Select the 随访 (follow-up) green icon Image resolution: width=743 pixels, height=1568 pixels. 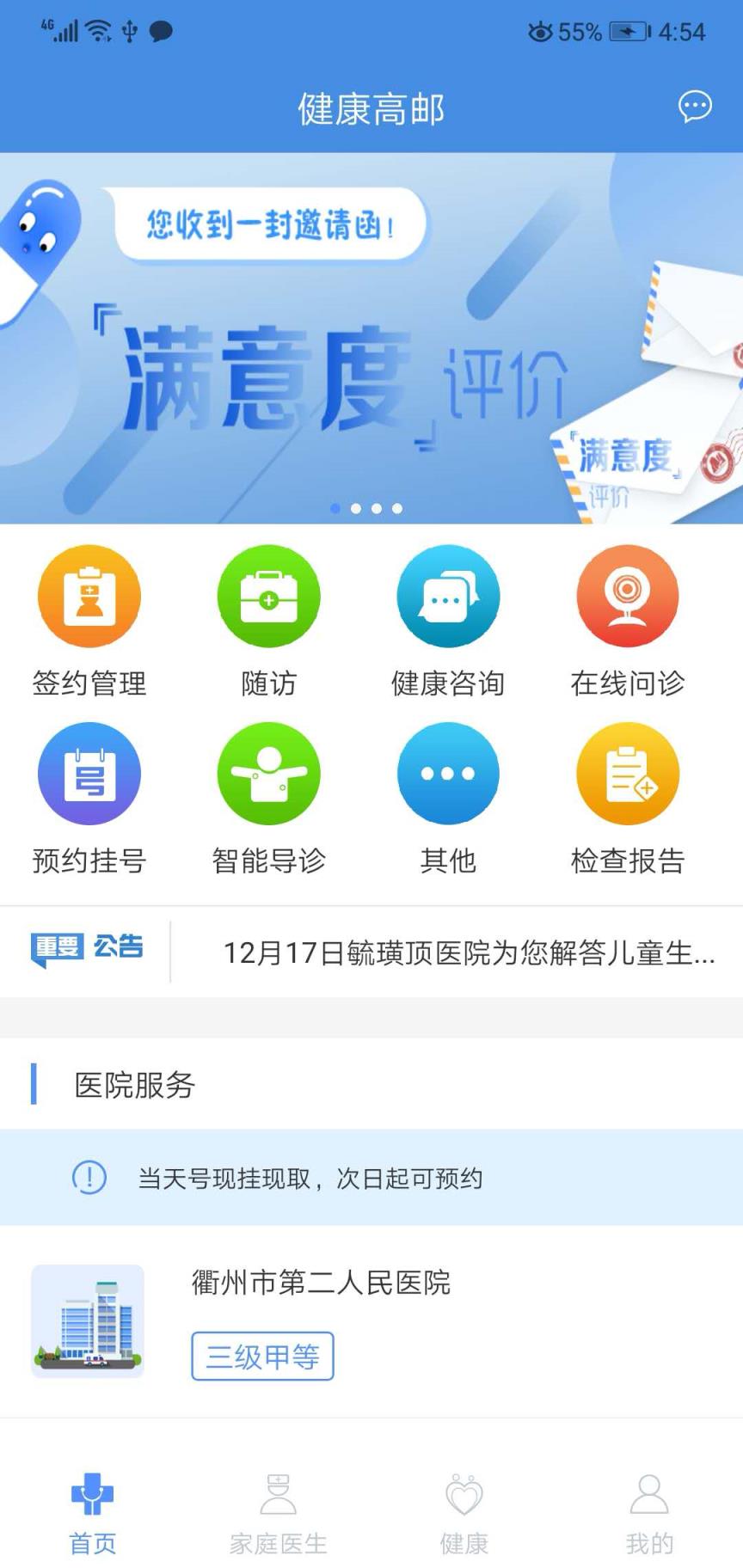[x=268, y=596]
